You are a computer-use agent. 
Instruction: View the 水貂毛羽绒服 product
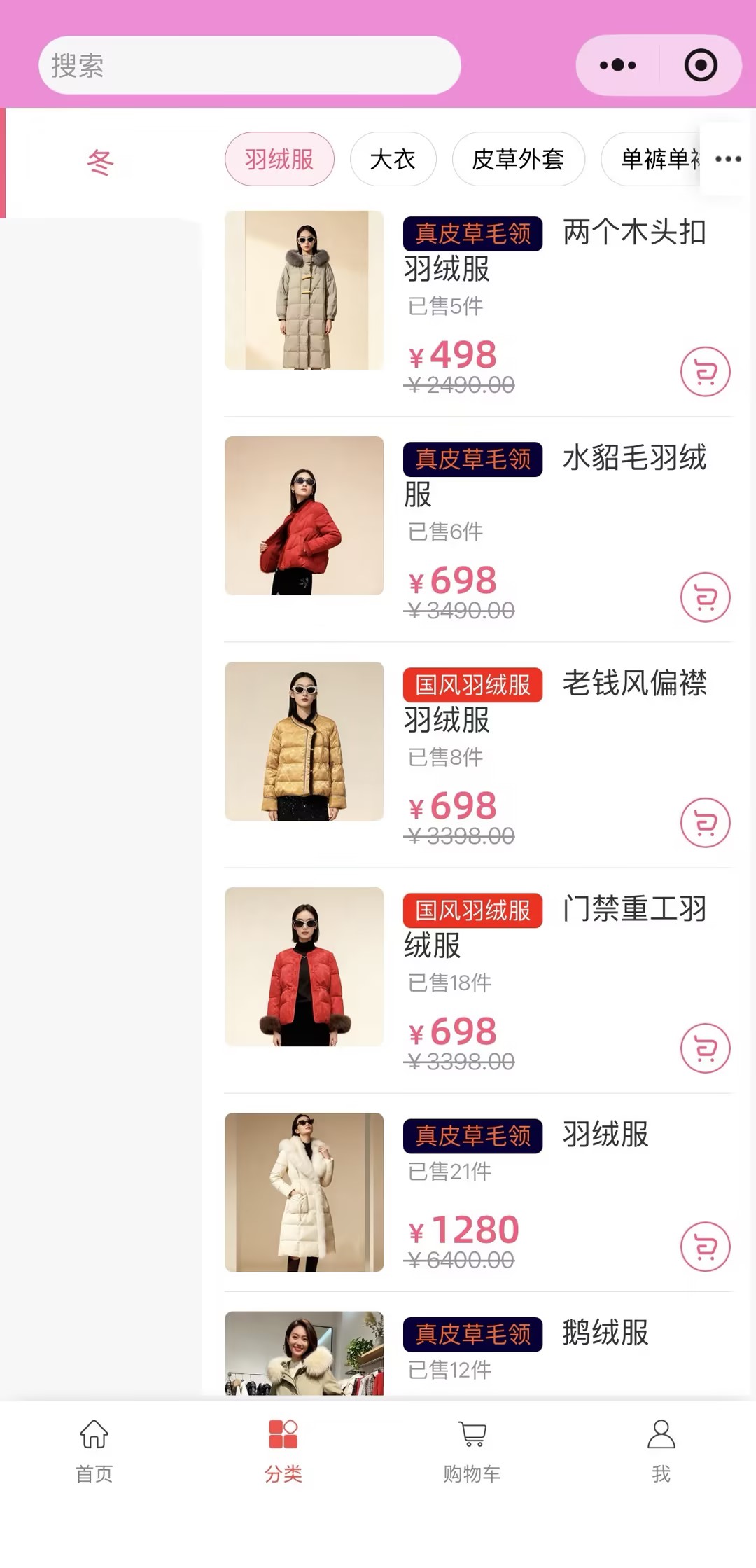[x=304, y=515]
